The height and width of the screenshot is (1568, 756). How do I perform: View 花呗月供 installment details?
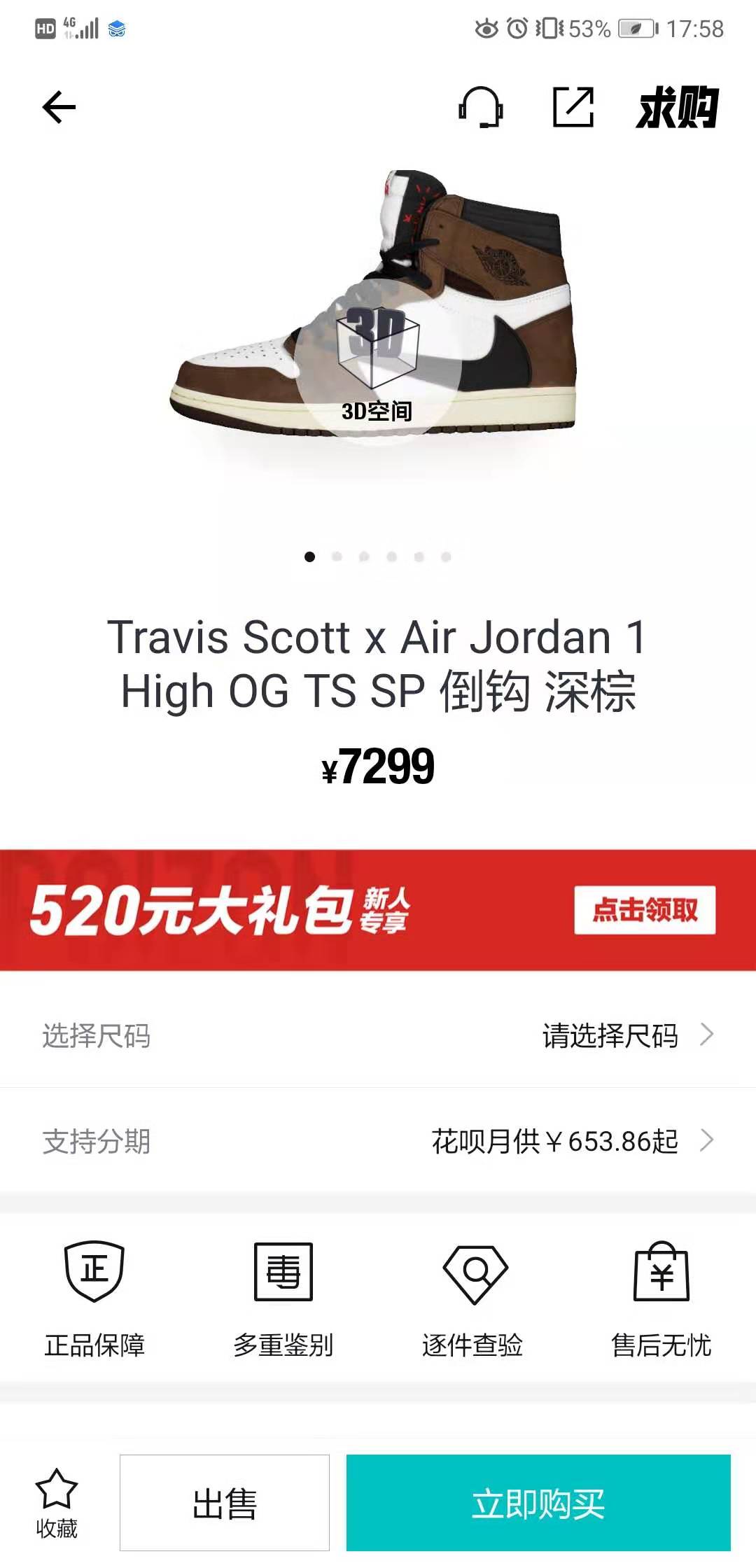pos(555,1140)
